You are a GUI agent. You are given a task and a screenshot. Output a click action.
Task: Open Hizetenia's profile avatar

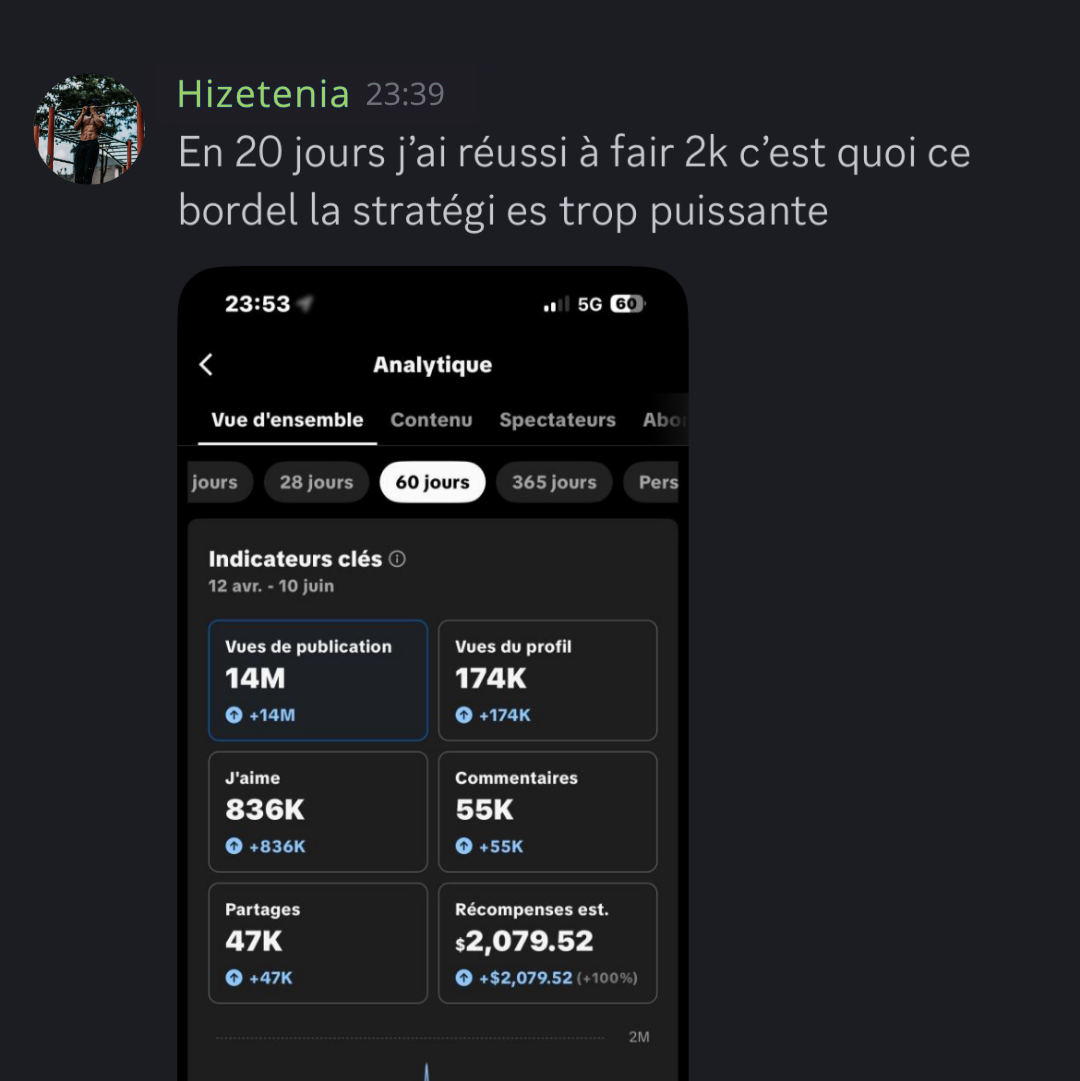(89, 130)
